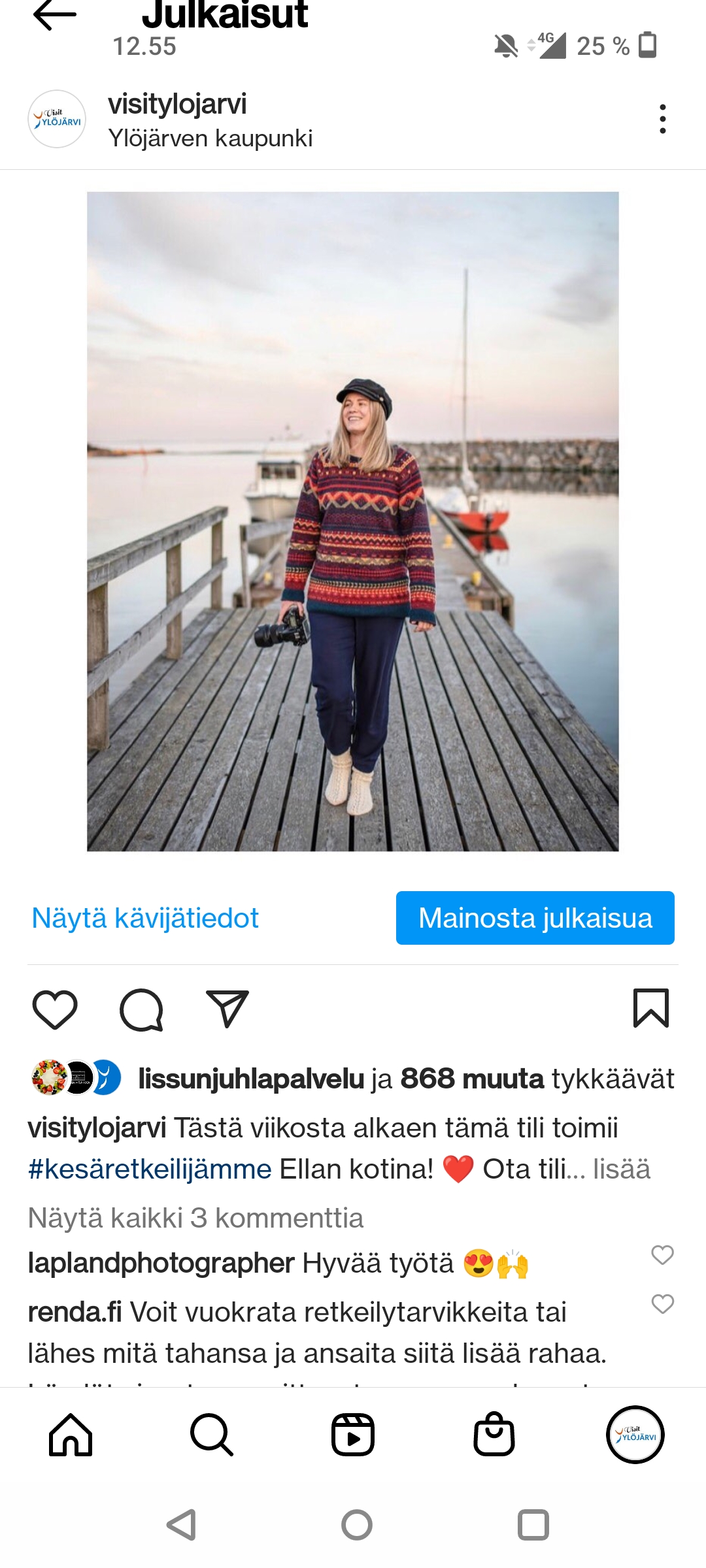
Task: Switch to the Reels tab
Action: 353,1435
